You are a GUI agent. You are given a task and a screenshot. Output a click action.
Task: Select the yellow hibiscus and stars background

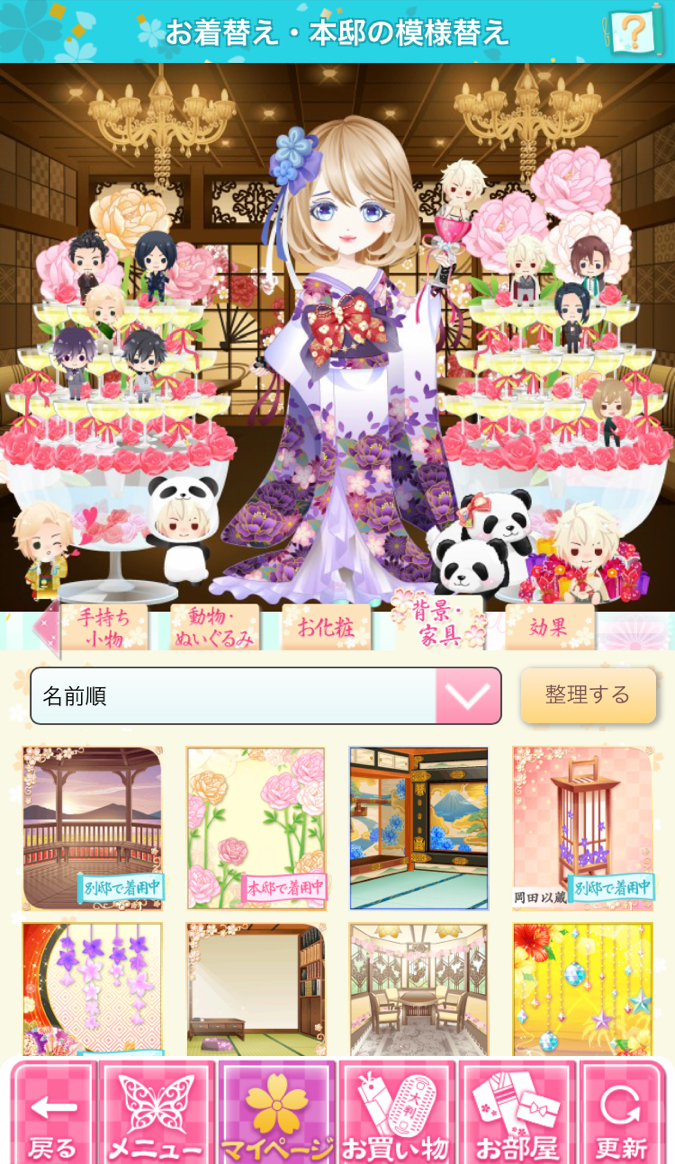click(x=583, y=988)
